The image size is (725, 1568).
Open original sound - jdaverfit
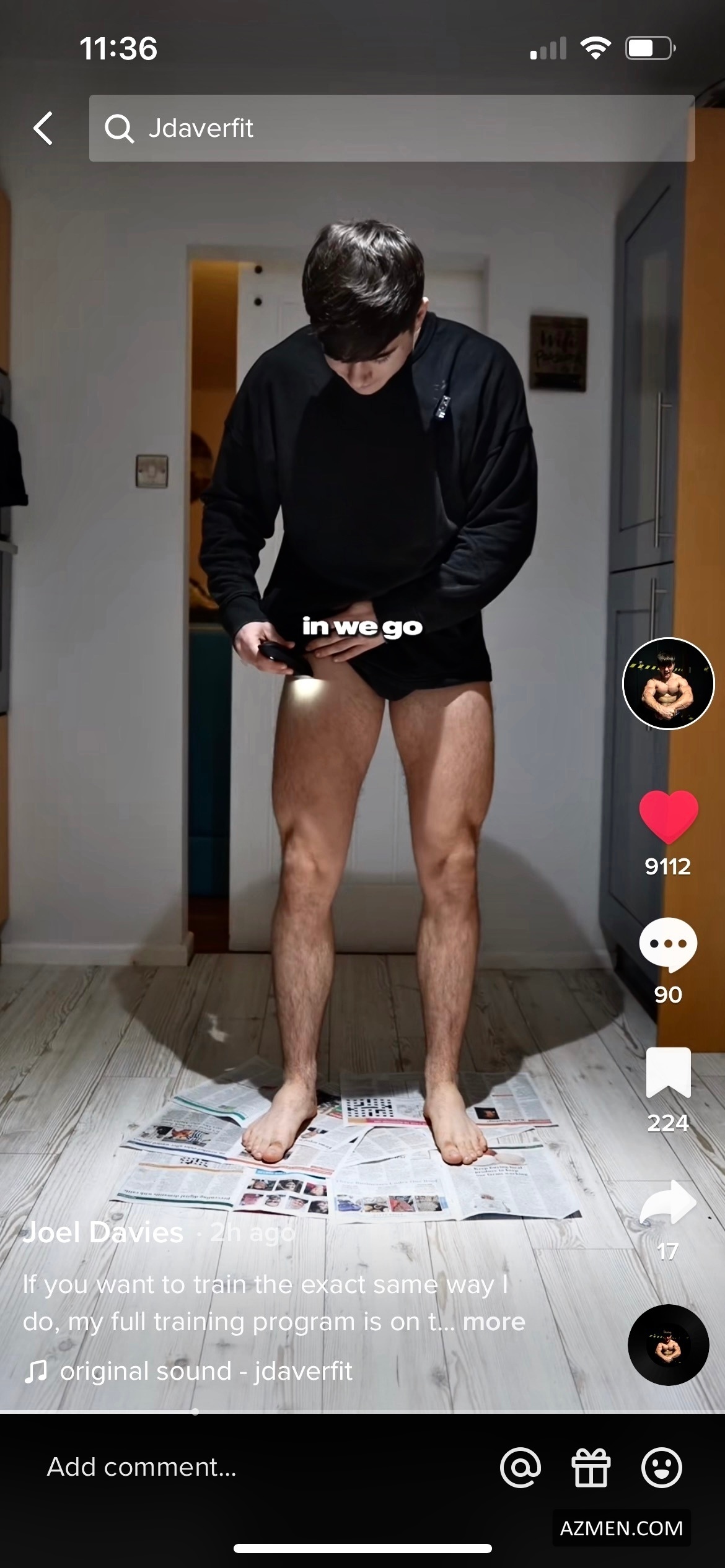[206, 1371]
